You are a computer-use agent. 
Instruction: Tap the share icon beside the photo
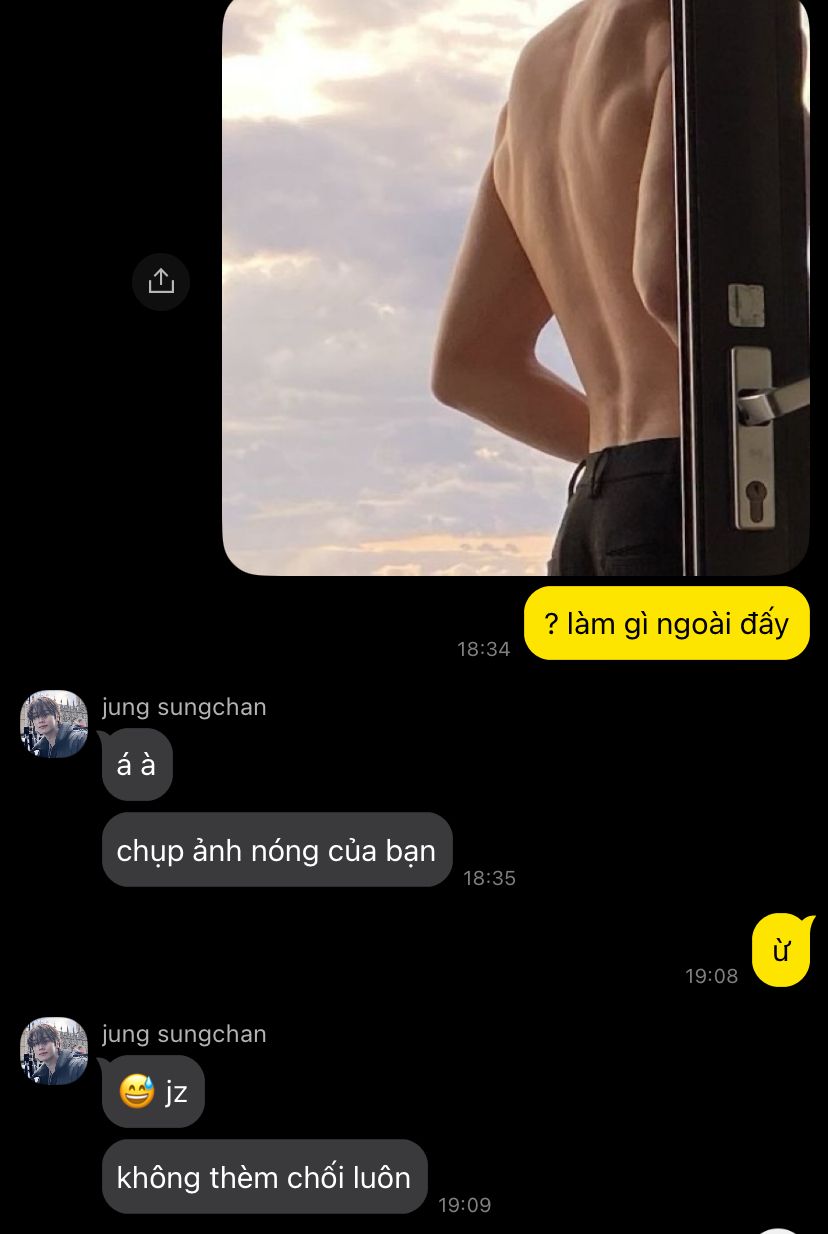pos(161,282)
